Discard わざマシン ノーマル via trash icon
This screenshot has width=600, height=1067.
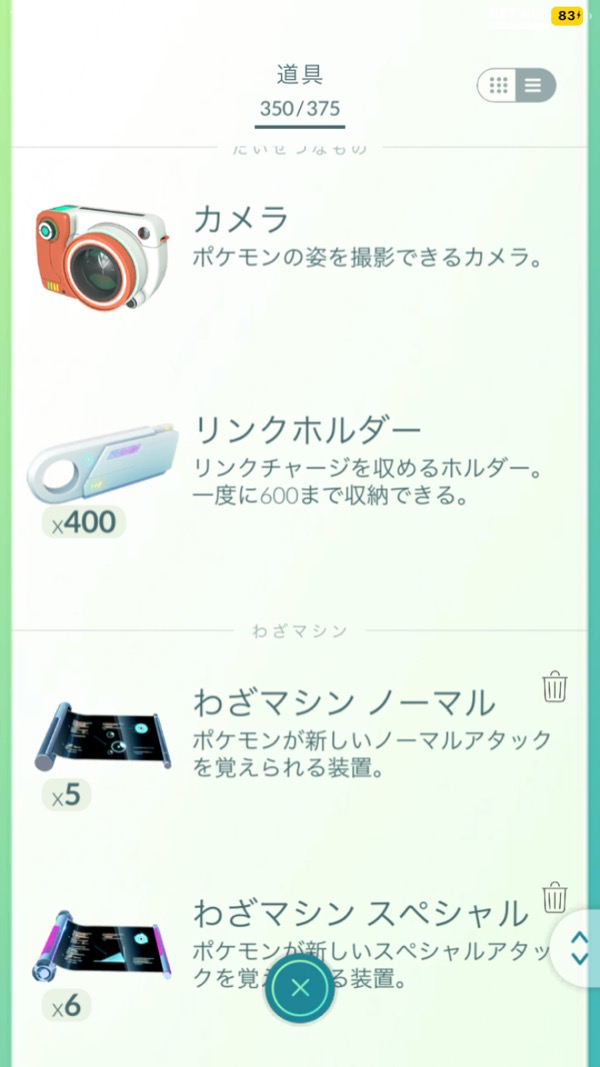tap(555, 687)
